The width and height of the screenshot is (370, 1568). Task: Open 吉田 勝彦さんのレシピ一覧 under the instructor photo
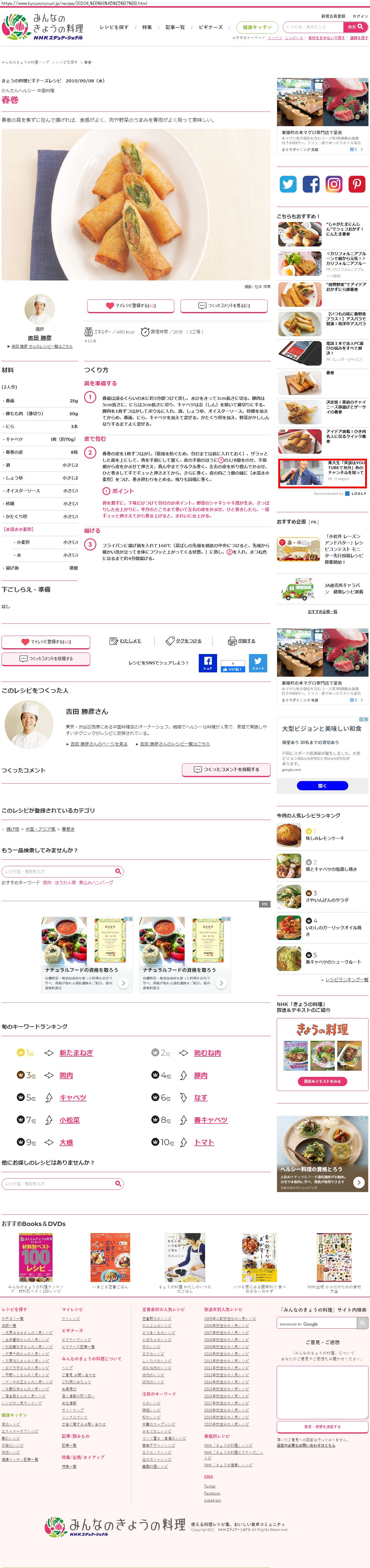(x=42, y=346)
